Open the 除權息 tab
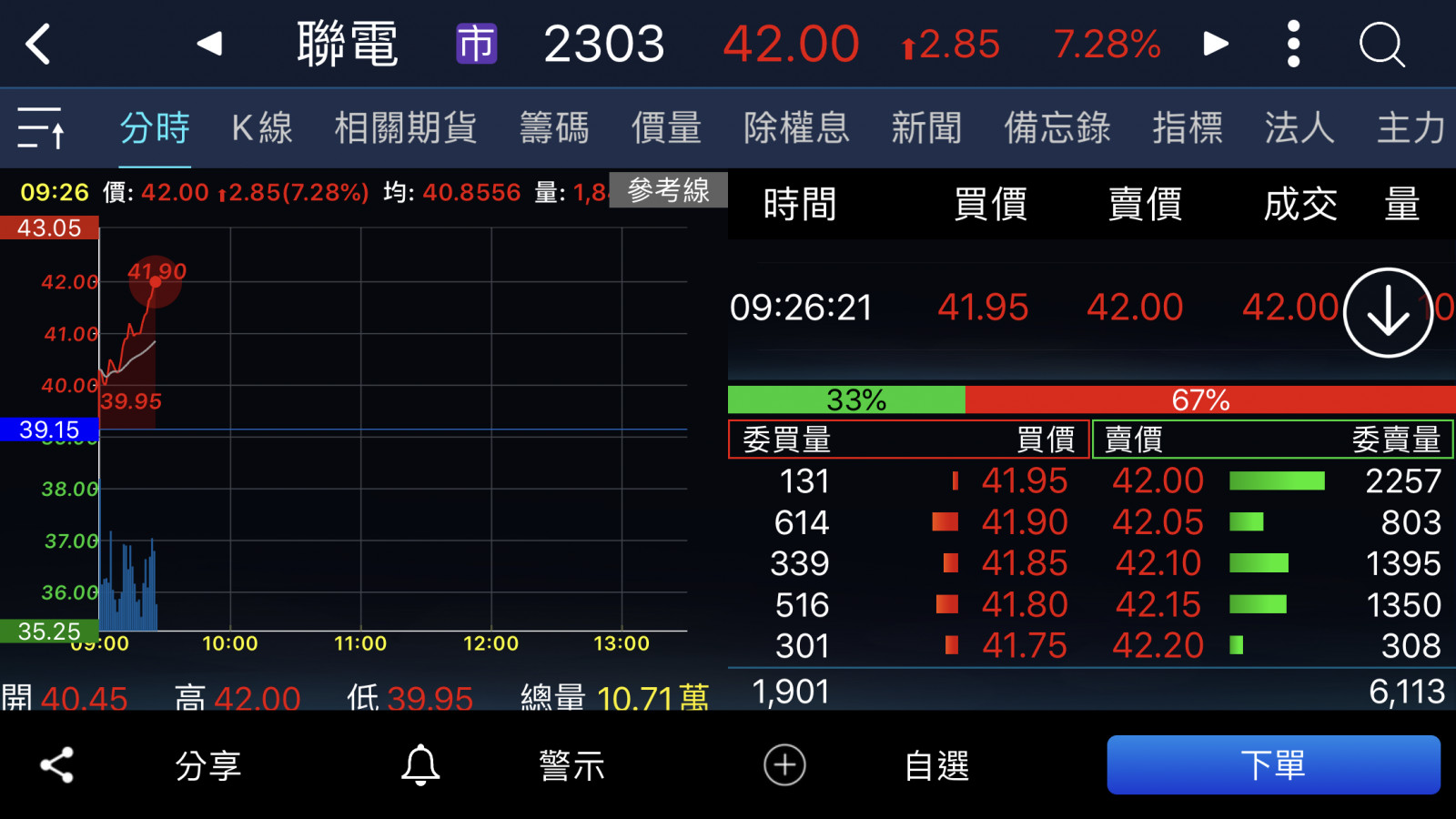The image size is (1456, 819). (x=796, y=127)
